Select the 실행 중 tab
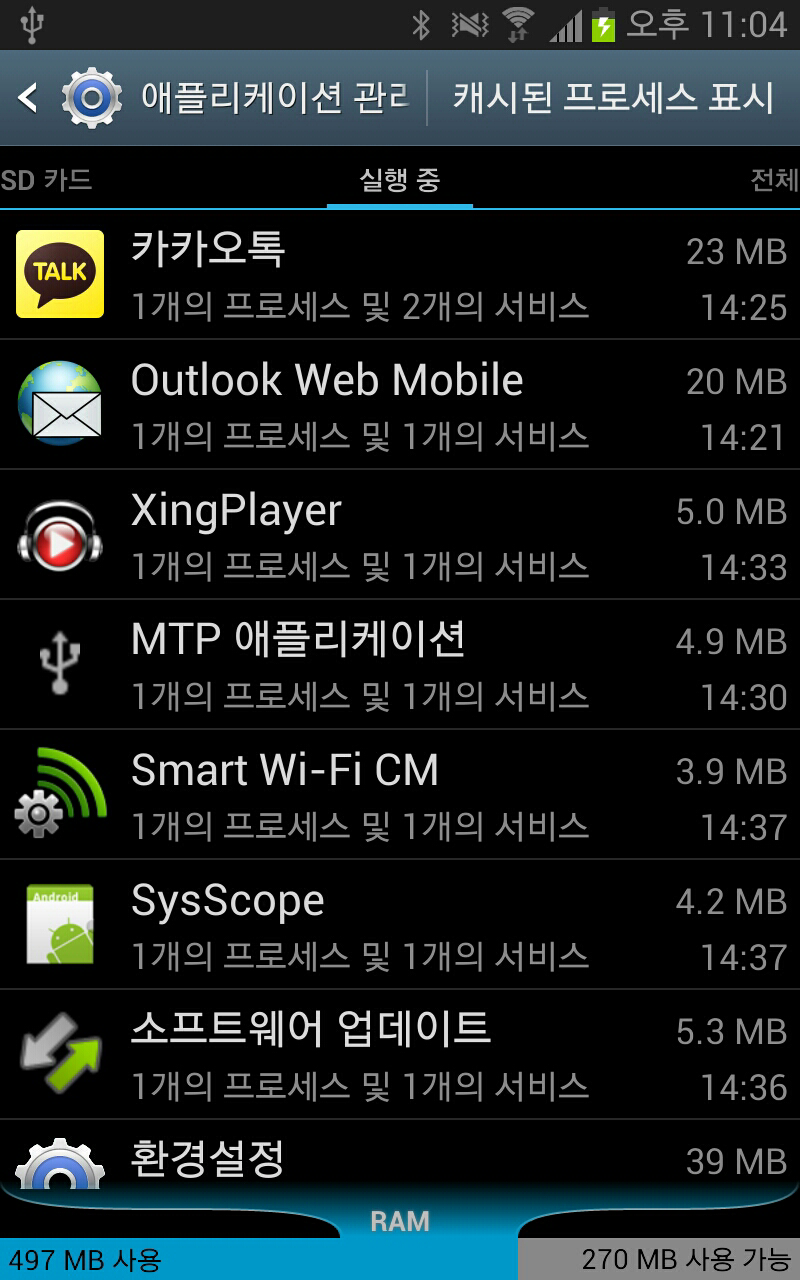This screenshot has height=1280, width=800. (x=399, y=180)
